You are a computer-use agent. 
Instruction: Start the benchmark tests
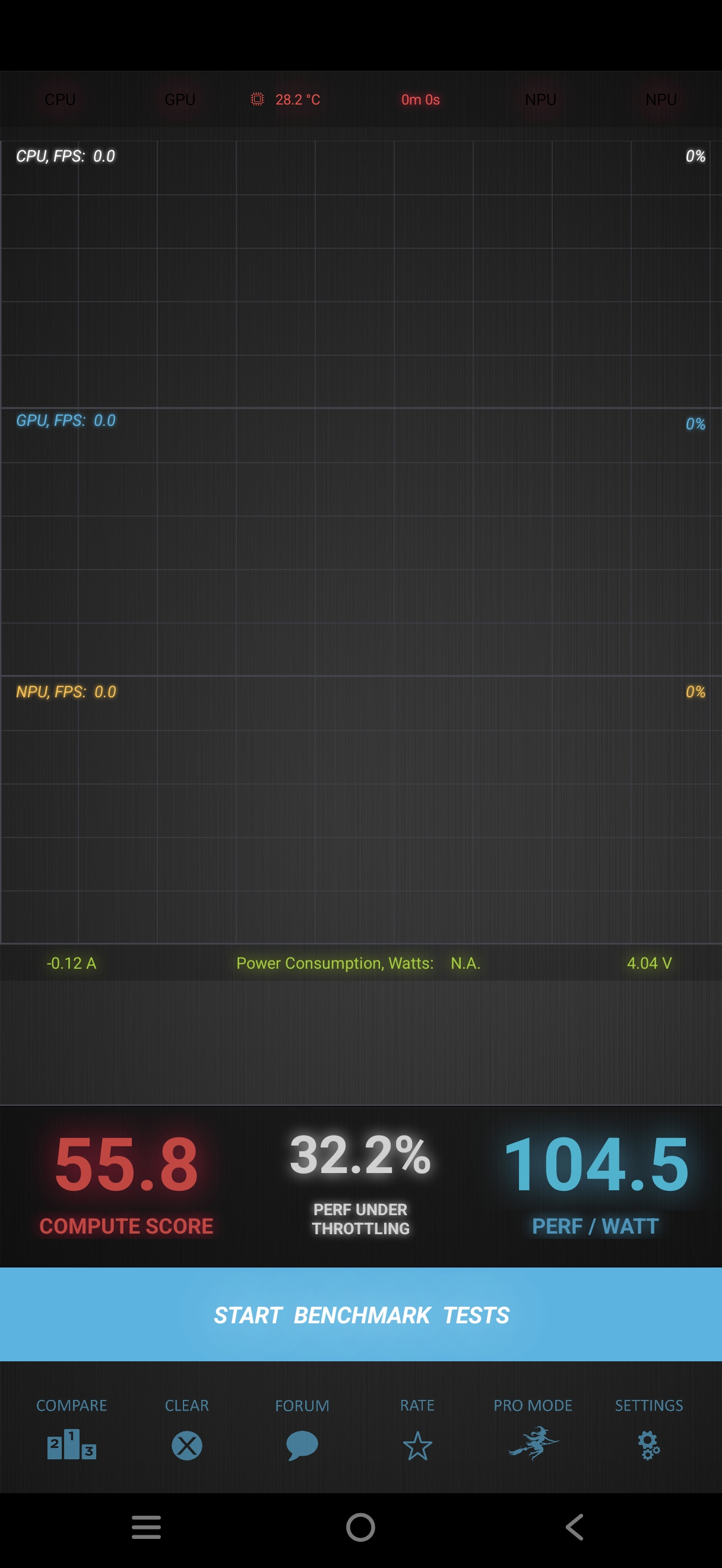click(360, 1314)
